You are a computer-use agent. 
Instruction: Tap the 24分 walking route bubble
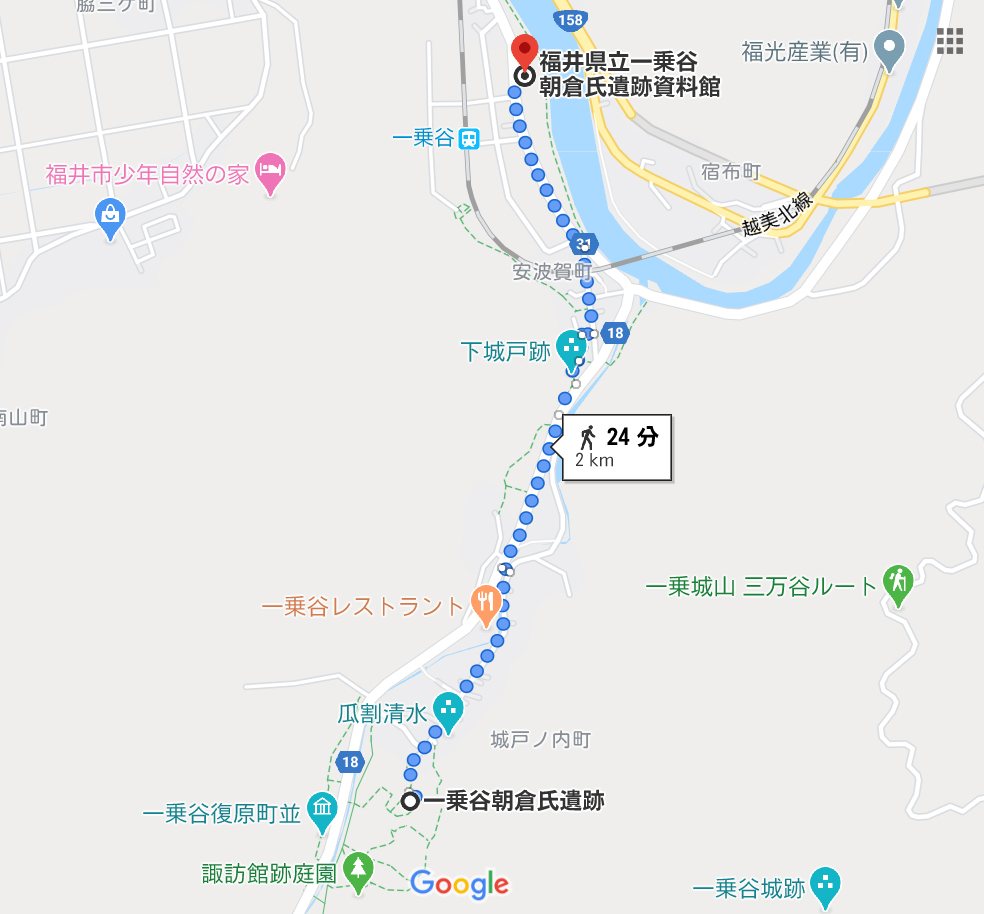616,447
